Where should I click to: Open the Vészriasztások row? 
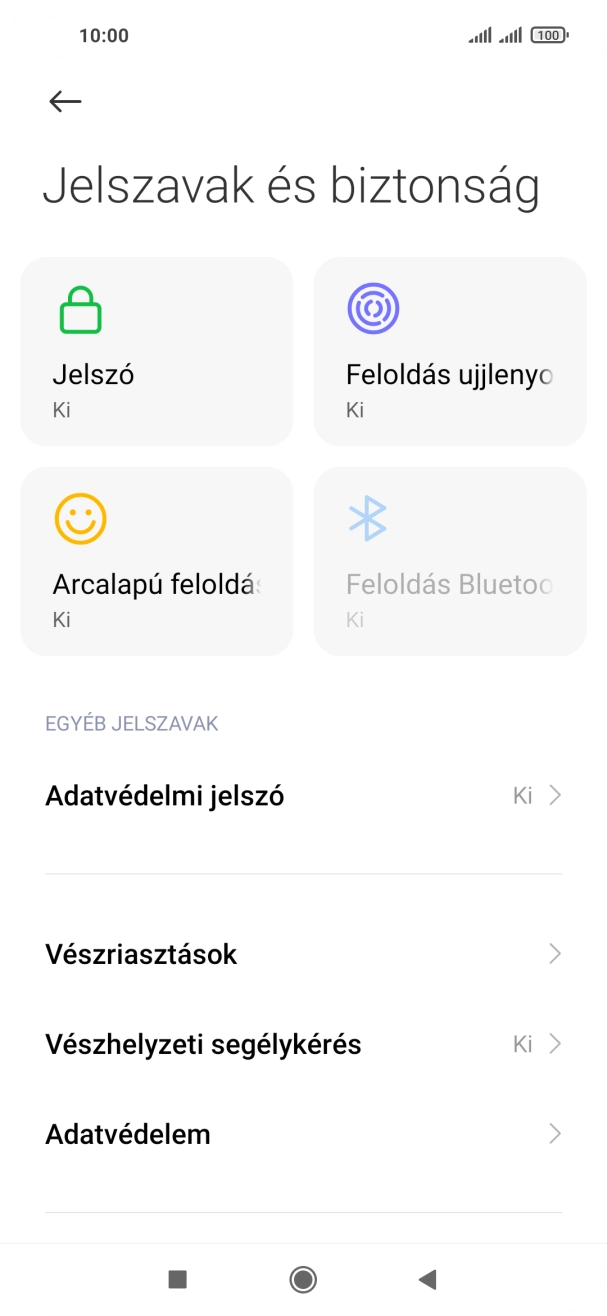point(303,954)
